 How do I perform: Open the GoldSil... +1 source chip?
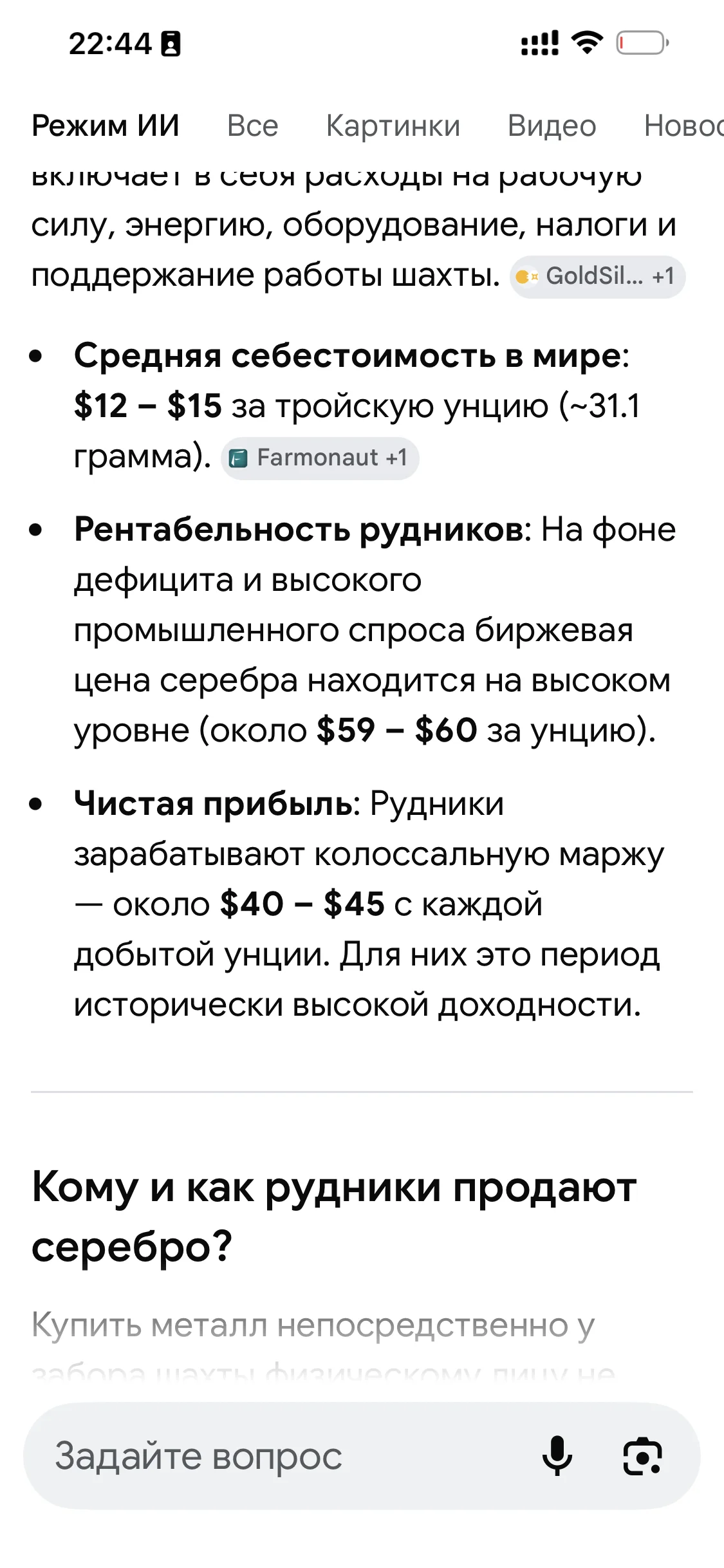(x=597, y=277)
